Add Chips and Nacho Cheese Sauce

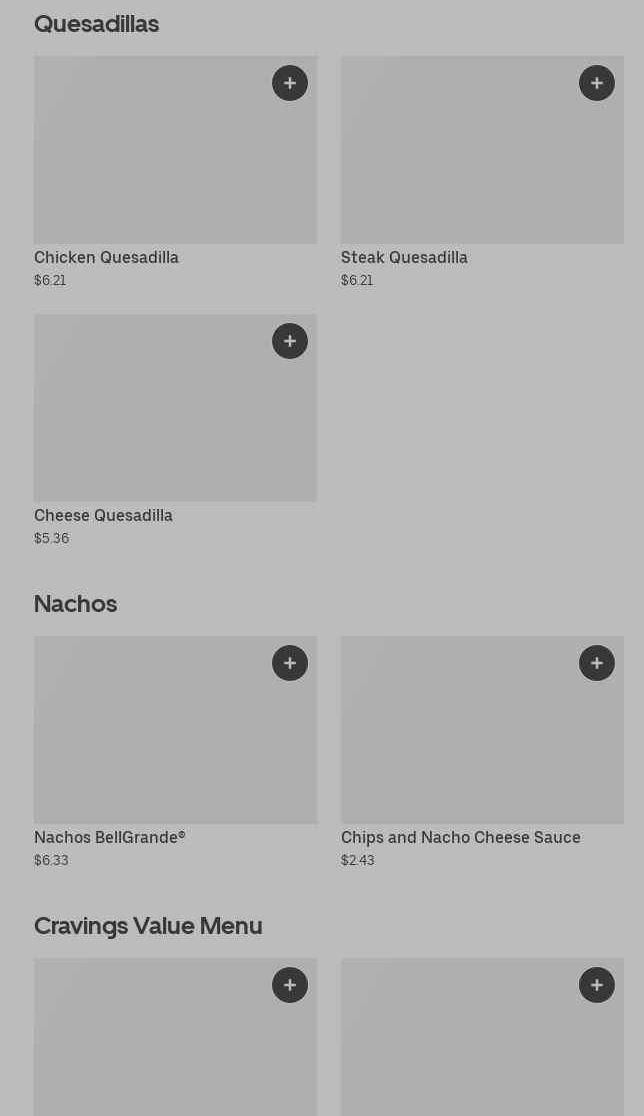(x=597, y=663)
